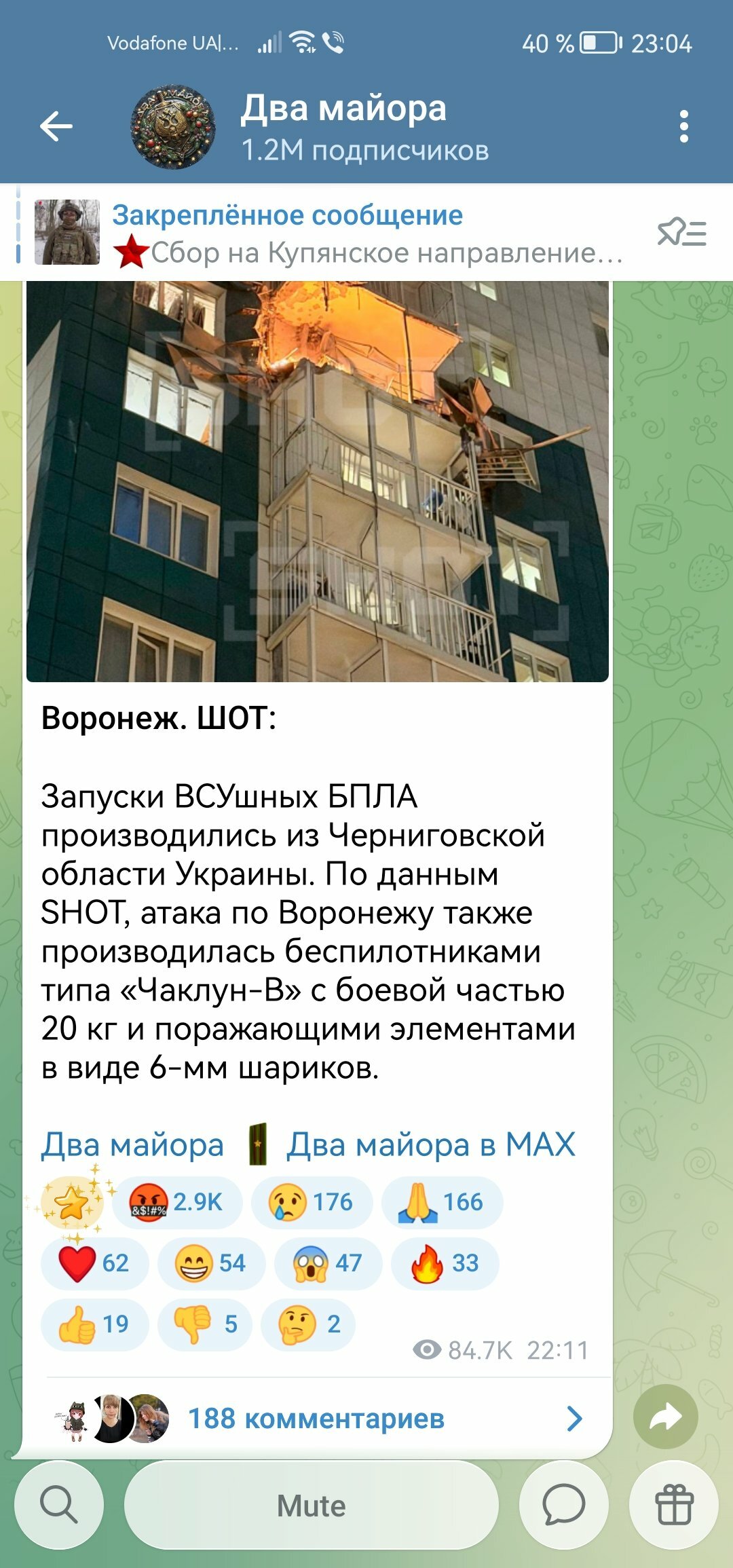React with the fire emoji with 33
The image size is (733, 1568).
click(x=445, y=1263)
